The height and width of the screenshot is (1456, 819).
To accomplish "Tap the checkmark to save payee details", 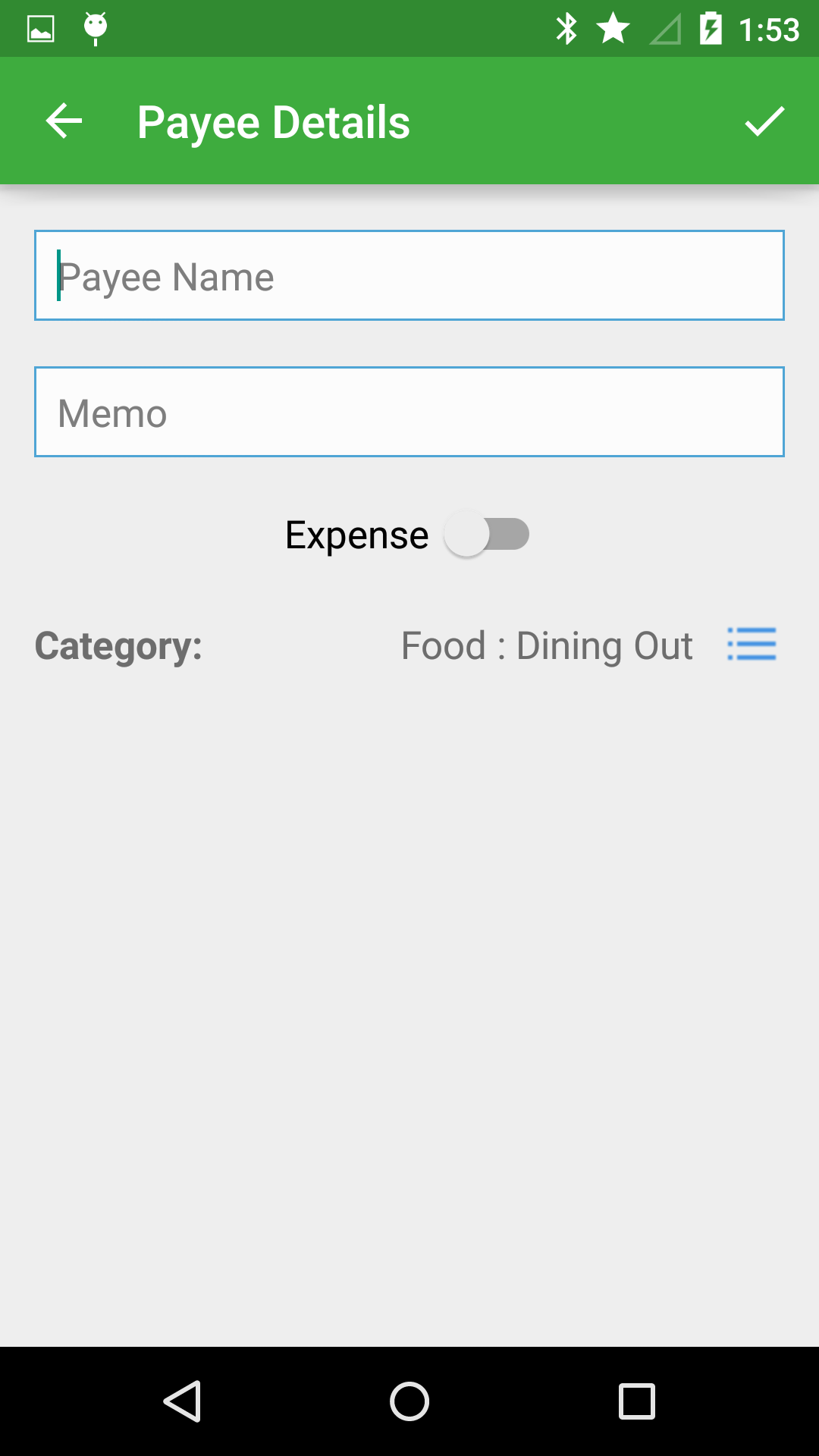I will pos(764,121).
